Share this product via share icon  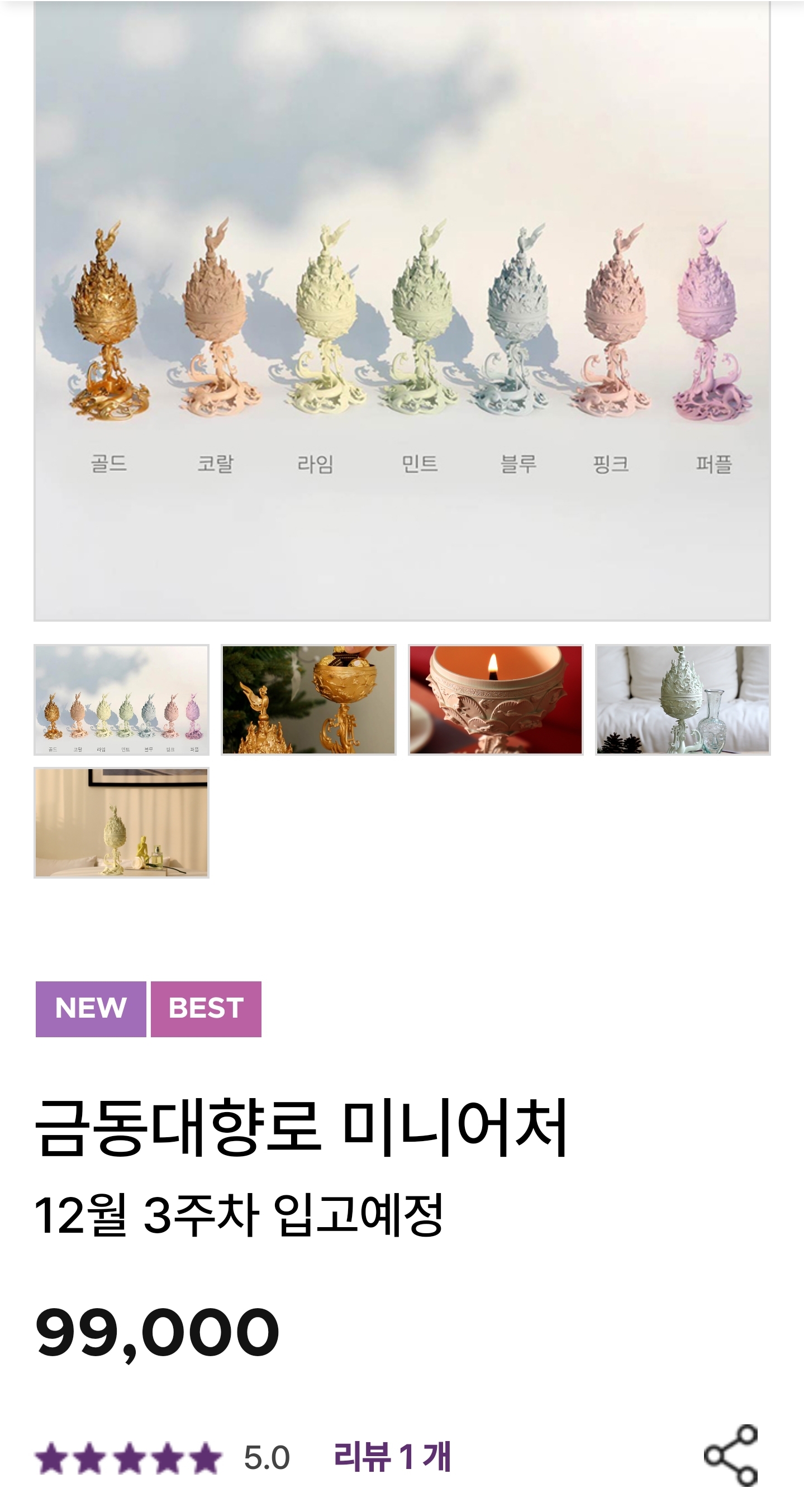pos(731,1455)
